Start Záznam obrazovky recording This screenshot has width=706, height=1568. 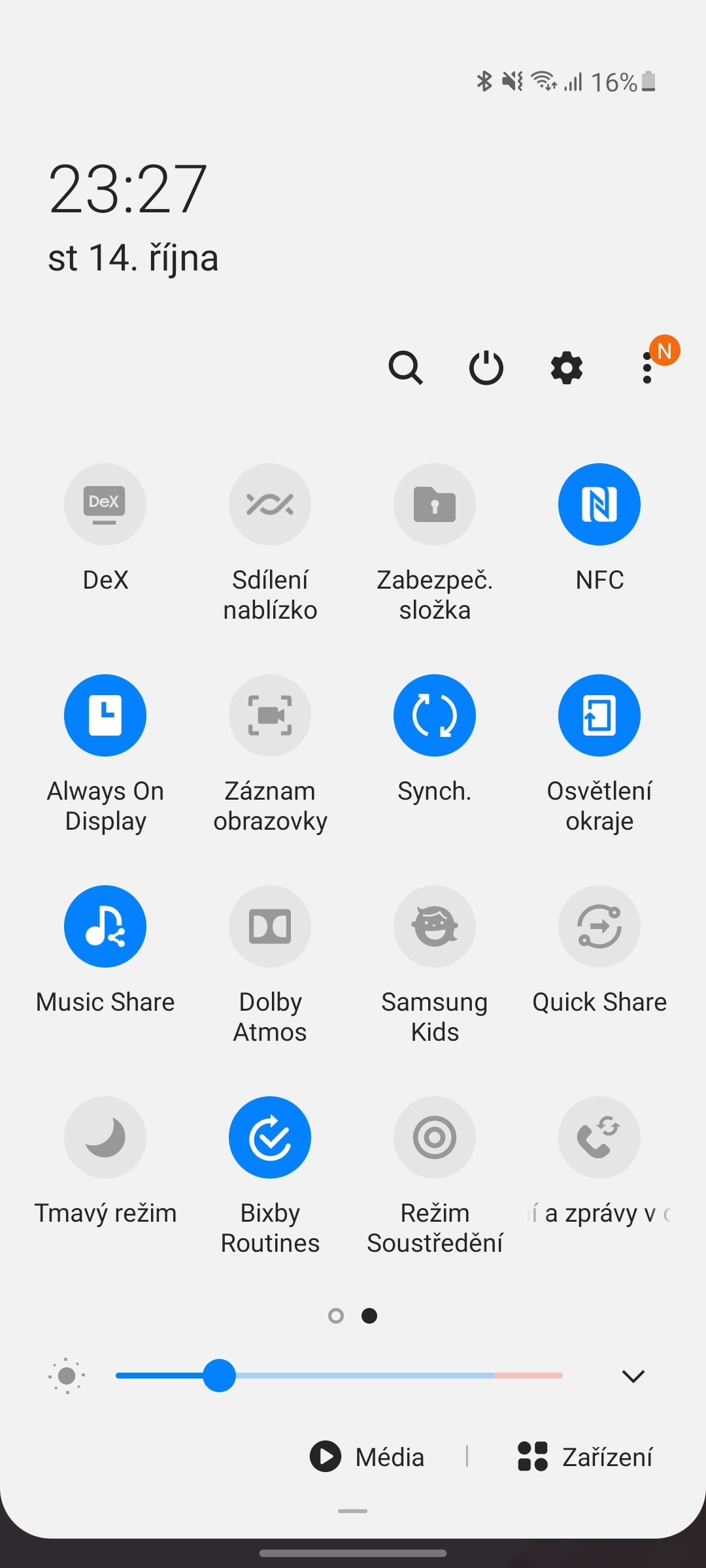point(269,715)
